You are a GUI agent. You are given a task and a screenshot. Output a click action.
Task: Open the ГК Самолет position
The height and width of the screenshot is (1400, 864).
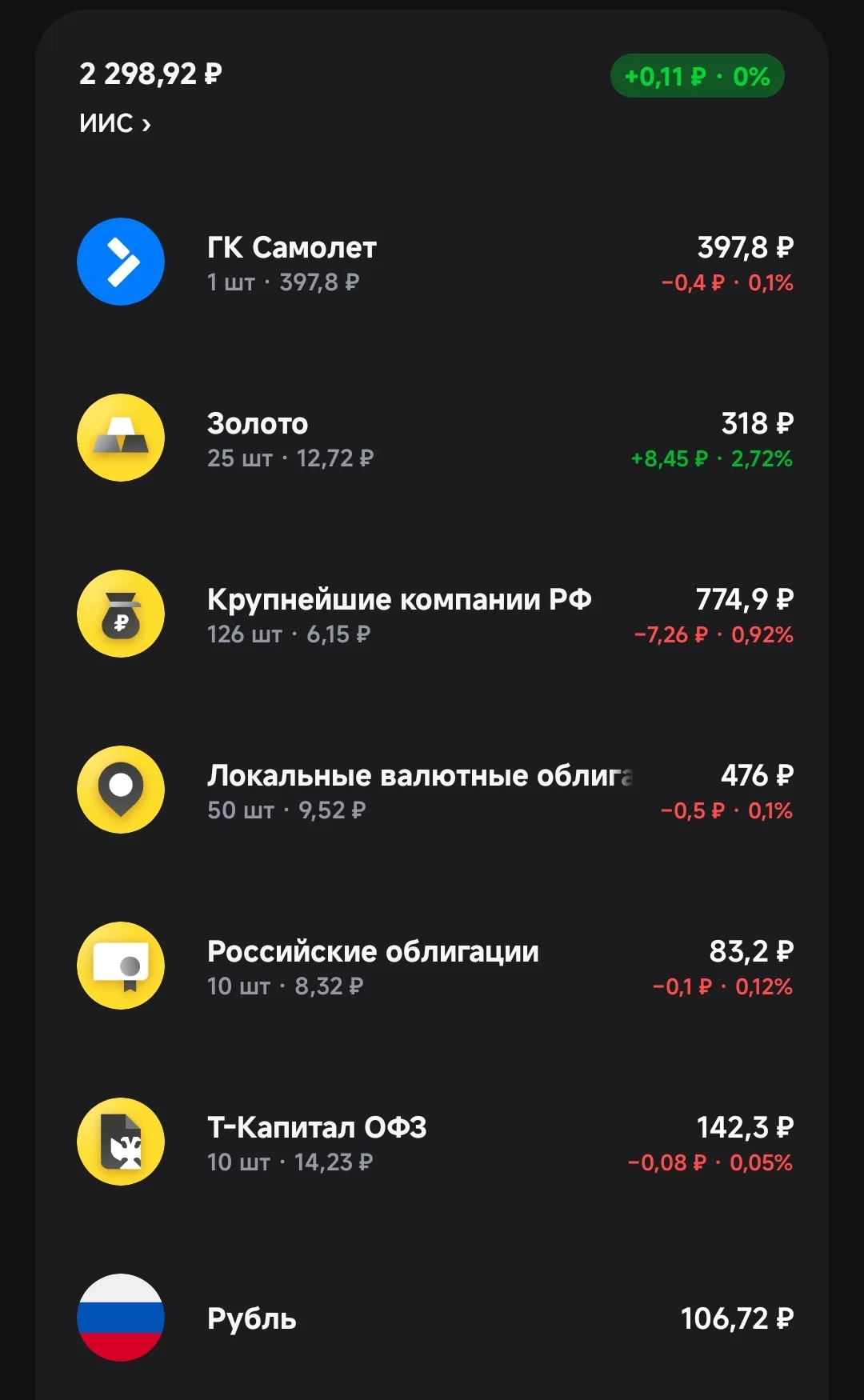click(432, 262)
